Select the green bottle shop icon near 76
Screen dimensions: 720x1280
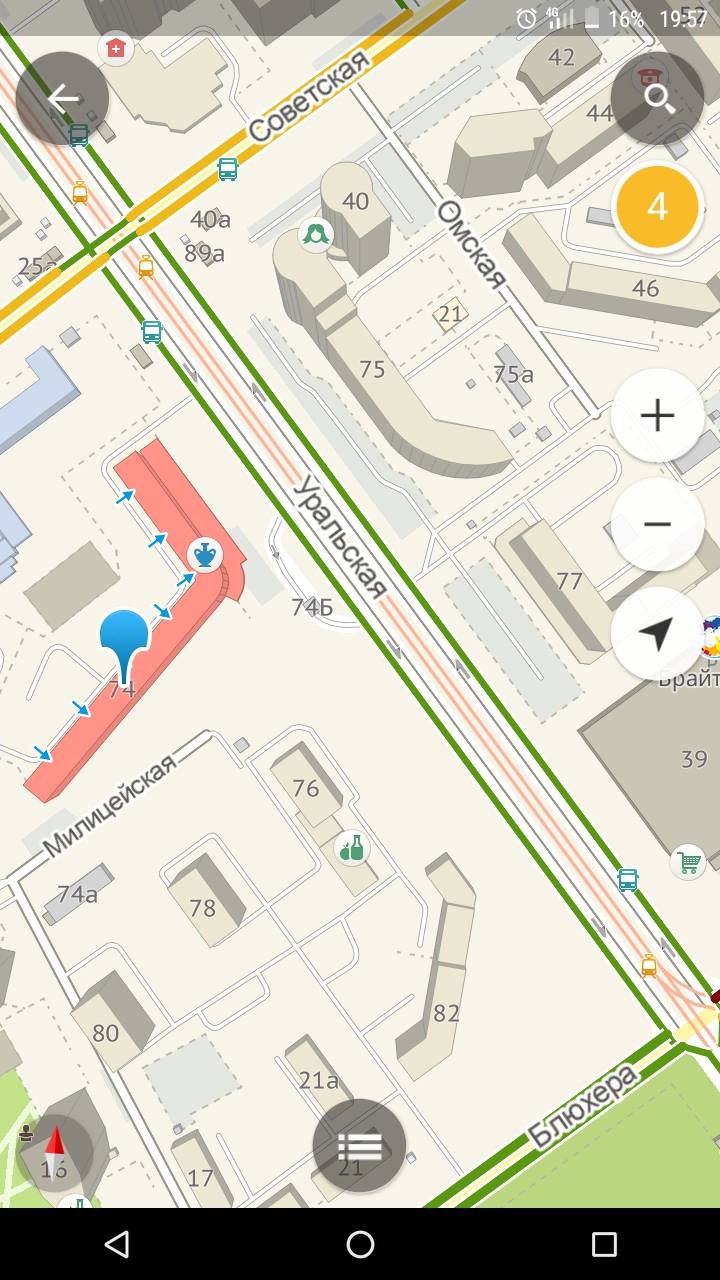coord(351,849)
